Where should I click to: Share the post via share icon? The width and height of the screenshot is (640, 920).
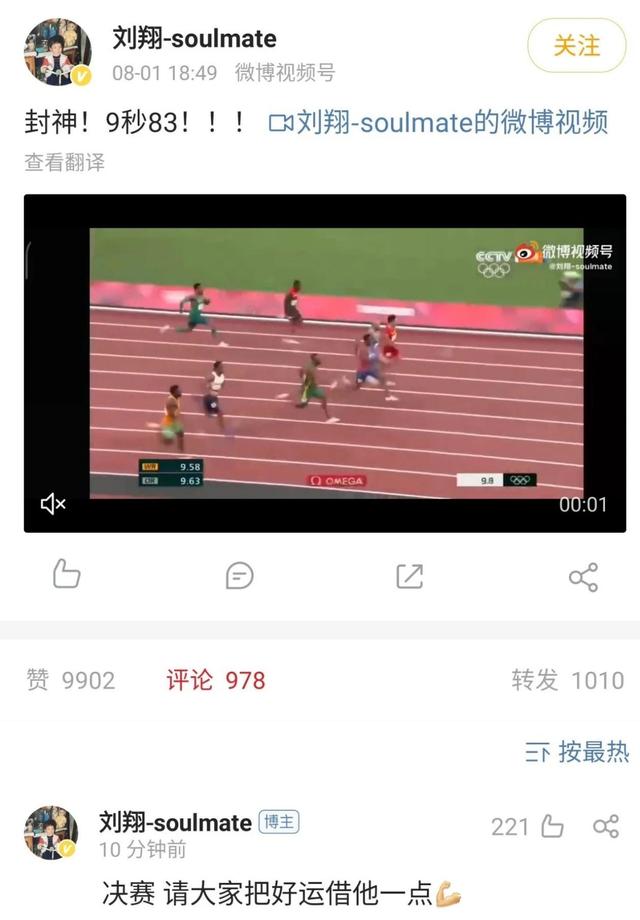pos(583,577)
